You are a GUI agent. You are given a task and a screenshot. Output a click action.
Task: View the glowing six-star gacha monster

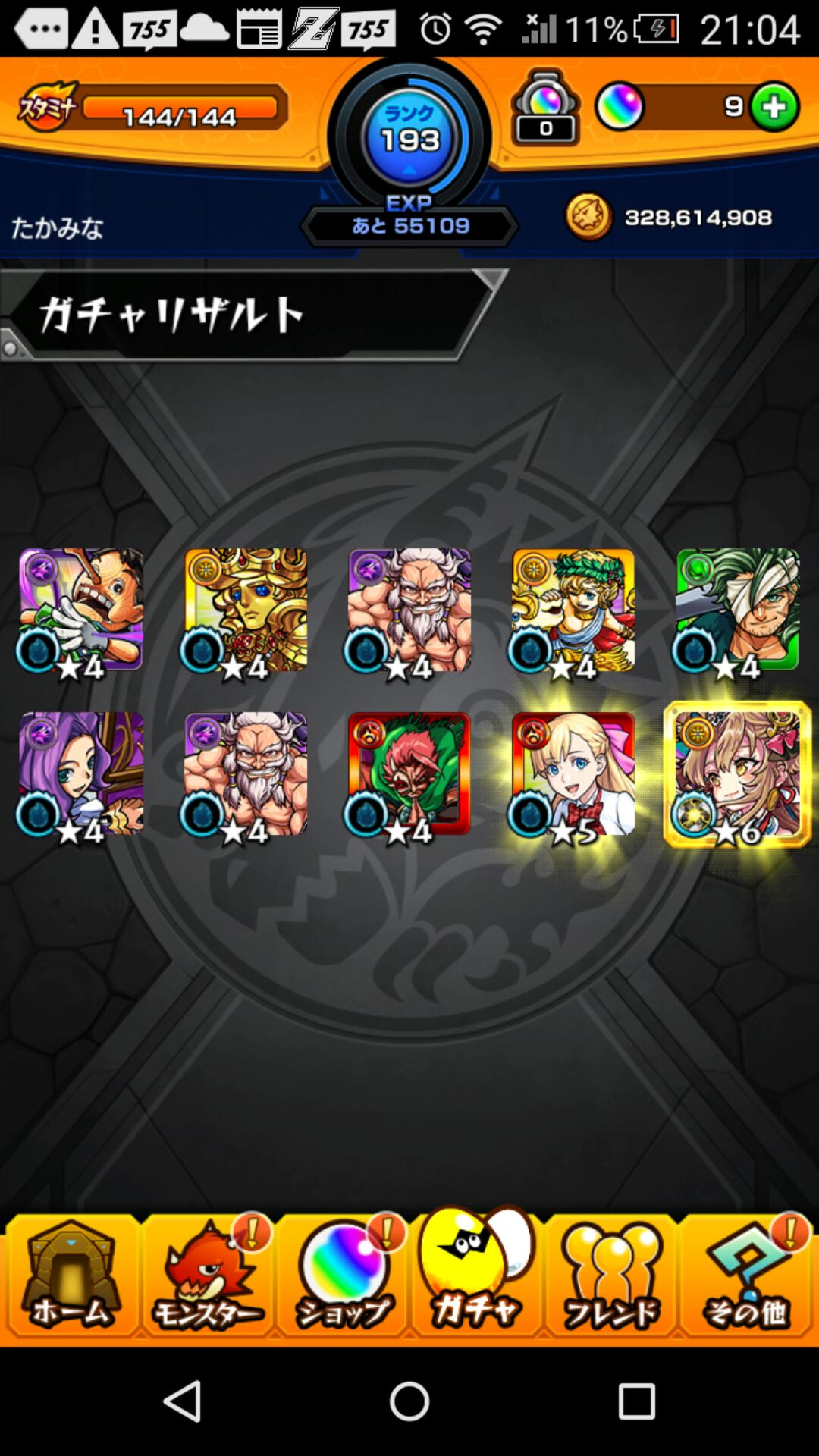point(737,773)
